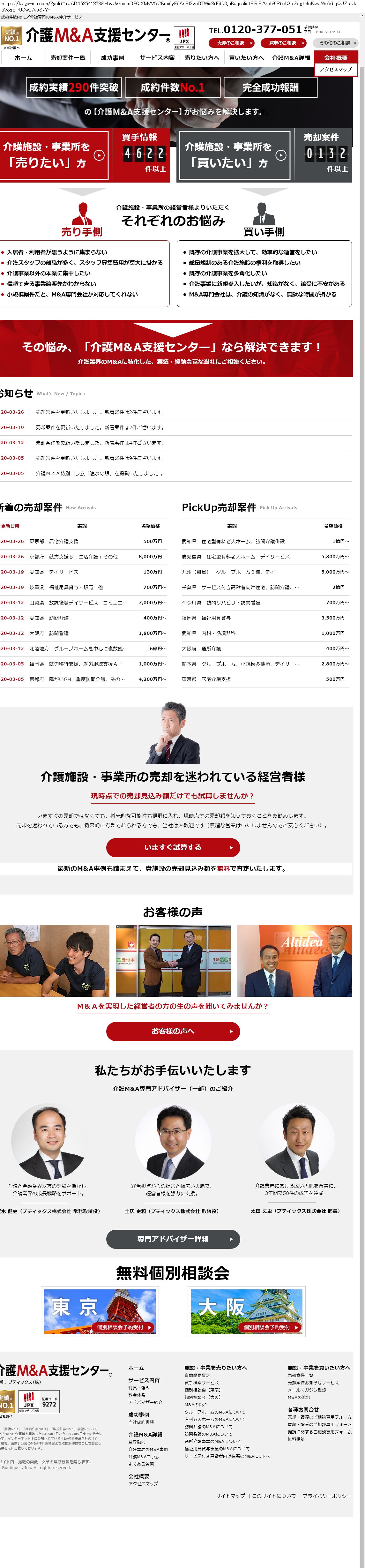Select 会社概要 in the navigation bar
This screenshot has height=1568, width=365.
(335, 58)
